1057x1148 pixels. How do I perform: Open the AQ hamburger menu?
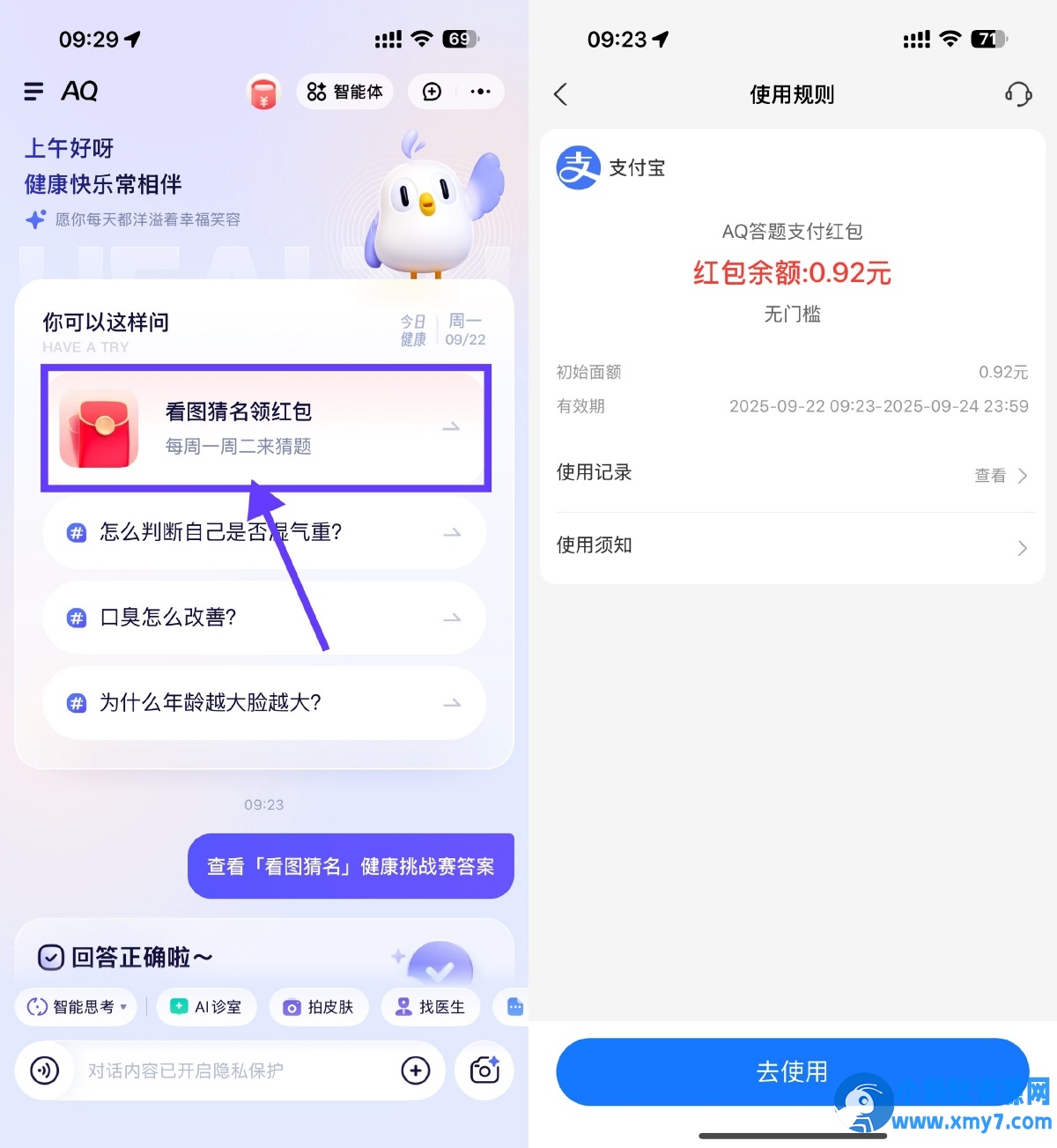pos(33,92)
